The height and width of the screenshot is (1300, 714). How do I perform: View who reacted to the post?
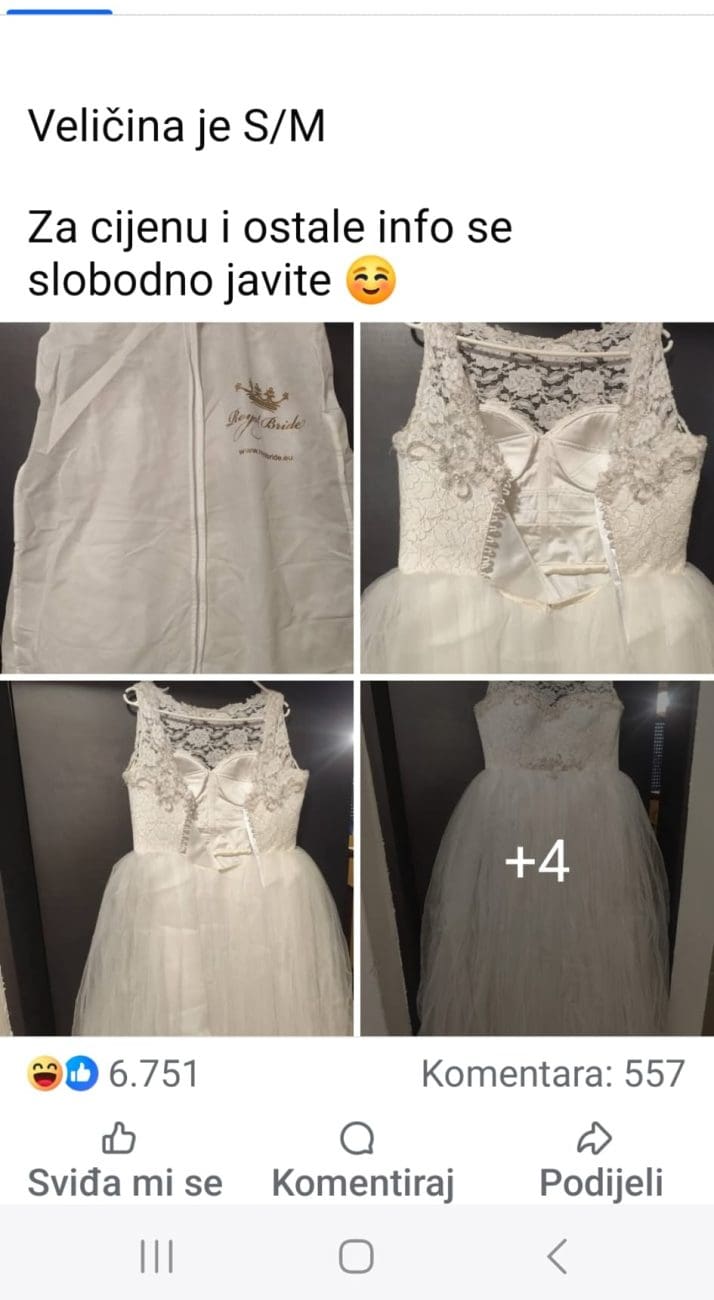coord(112,1074)
